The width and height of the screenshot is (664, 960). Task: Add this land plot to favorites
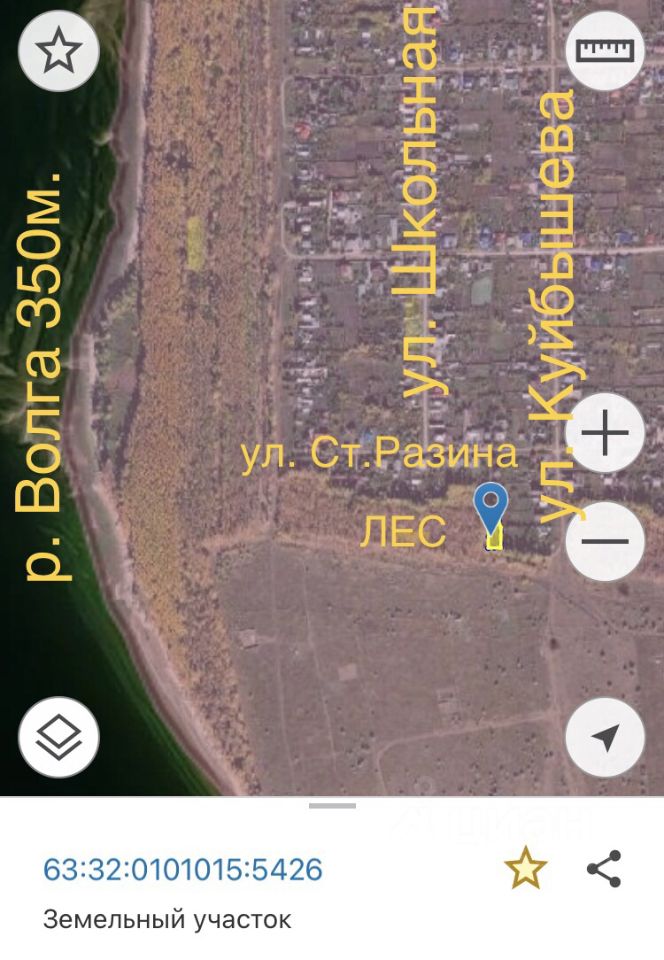[526, 869]
